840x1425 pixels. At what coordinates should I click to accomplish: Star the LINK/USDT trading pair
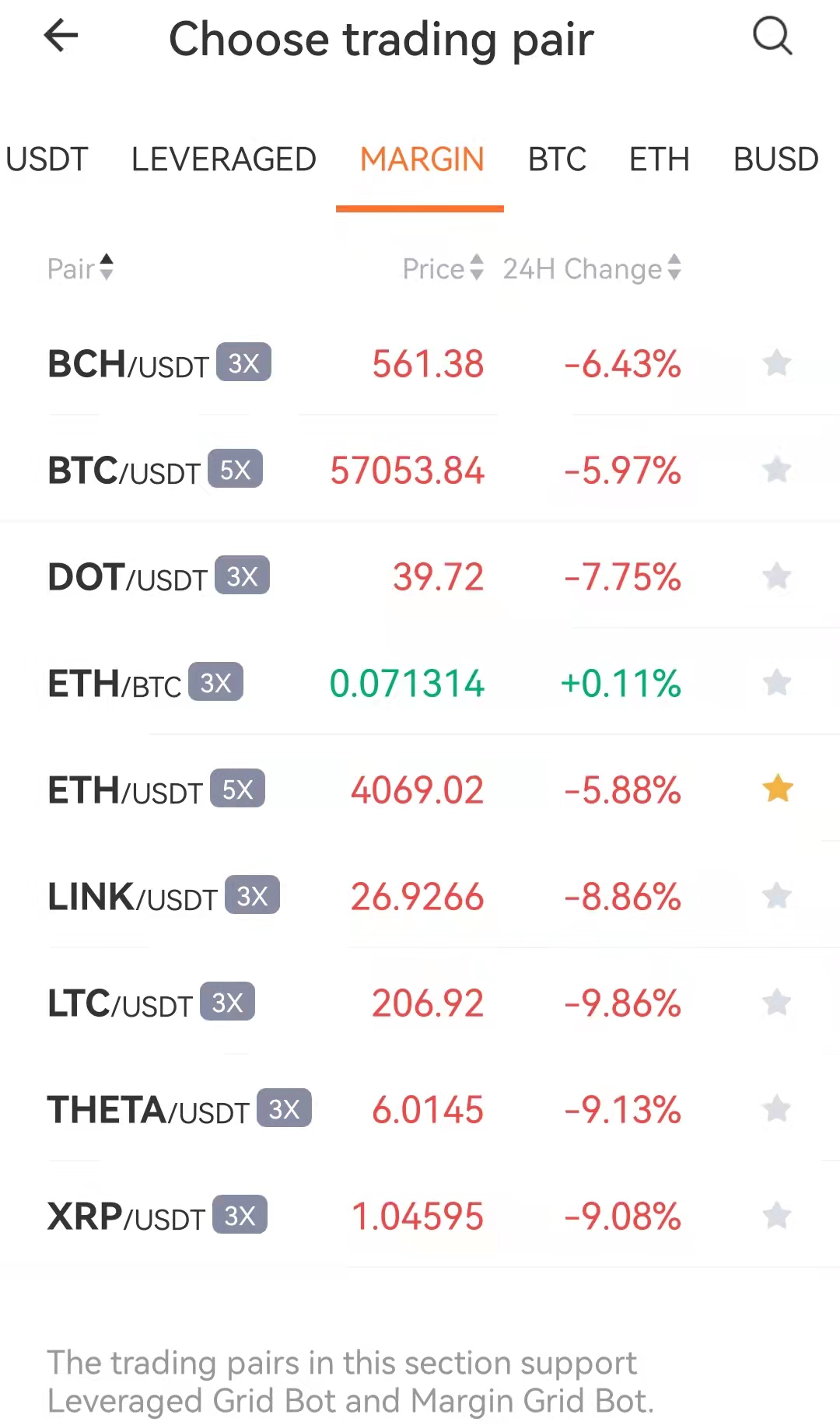(776, 896)
